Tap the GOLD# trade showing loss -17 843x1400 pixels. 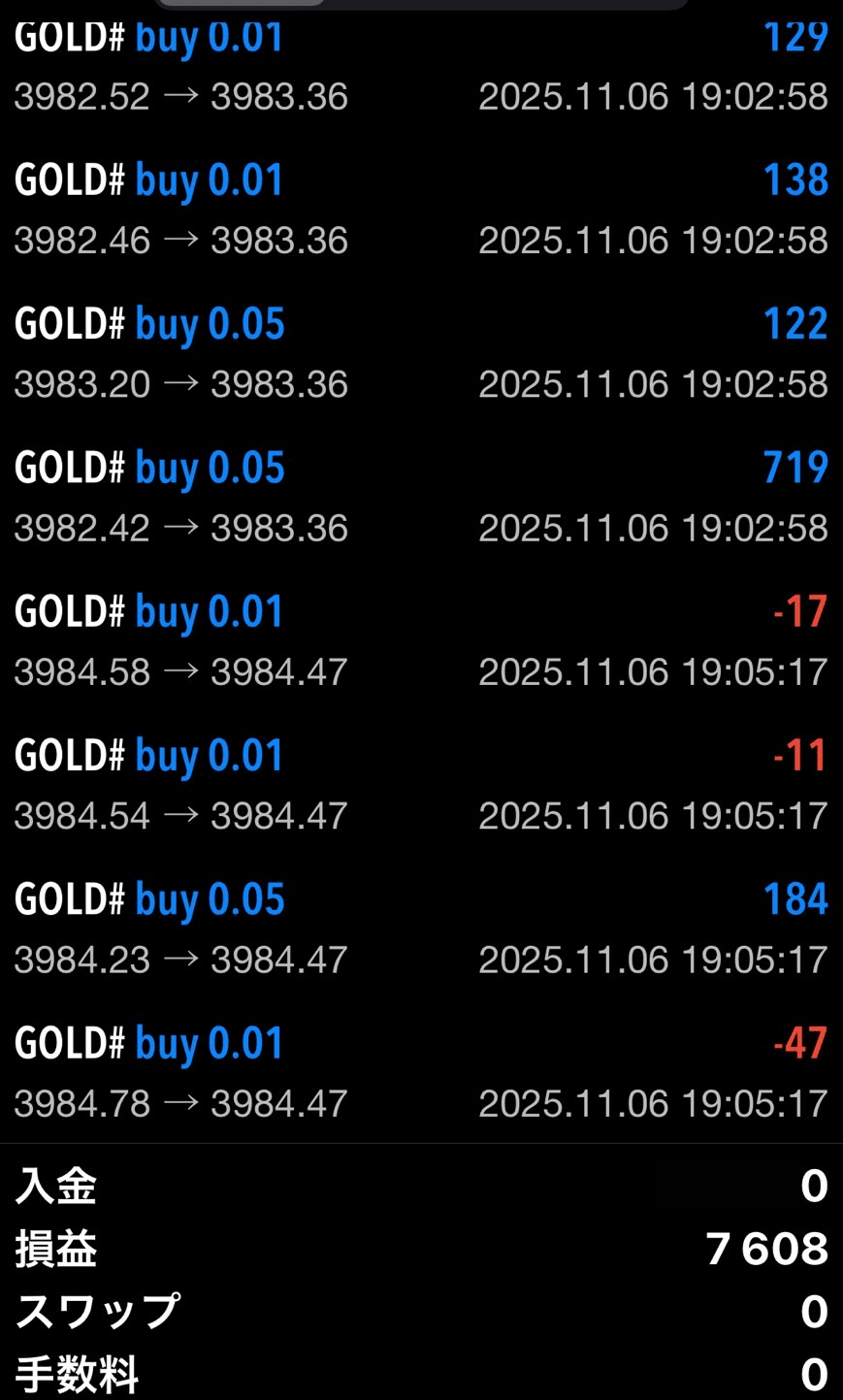tap(421, 640)
